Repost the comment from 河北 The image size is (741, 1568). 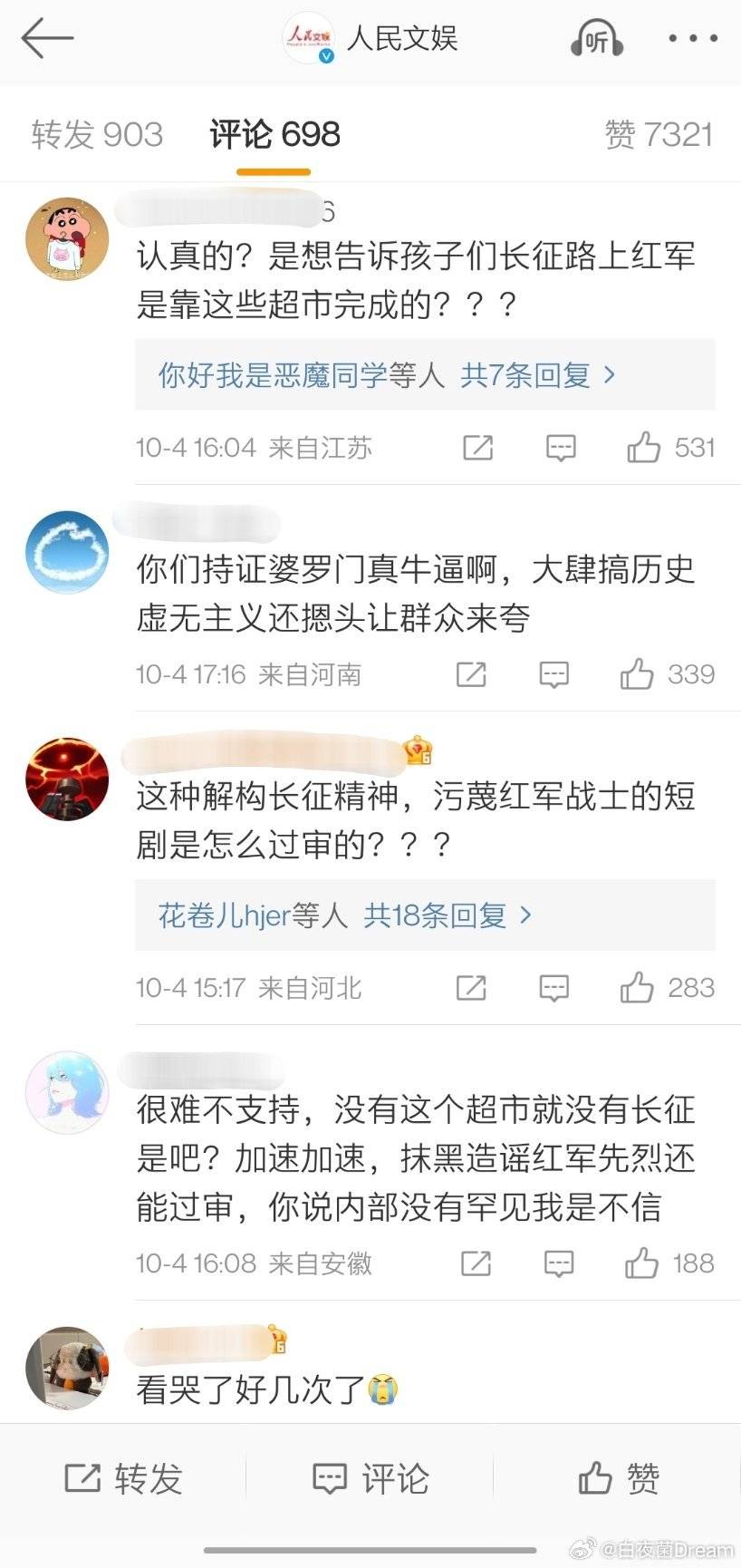click(471, 988)
